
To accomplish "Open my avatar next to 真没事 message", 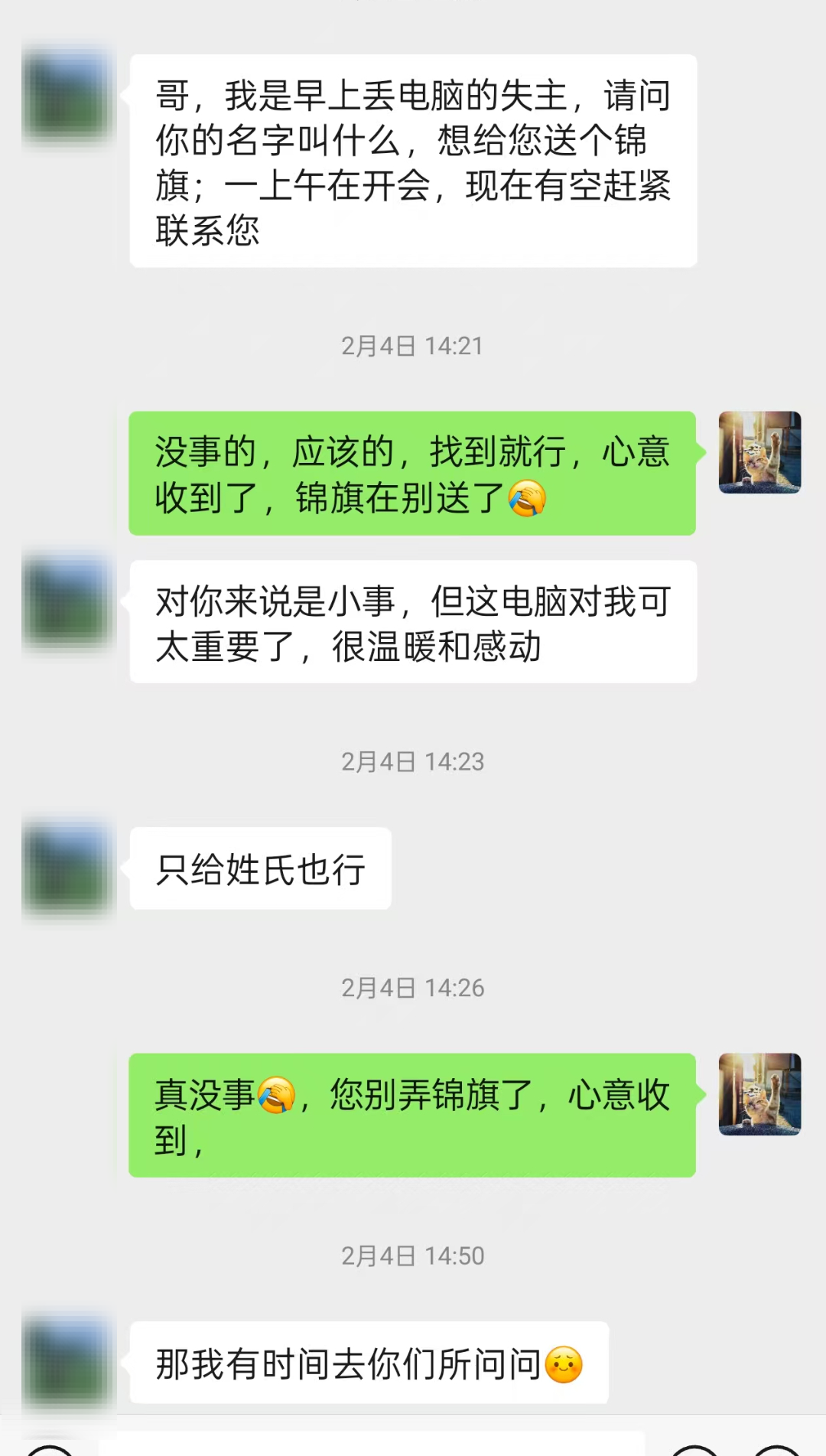I will click(x=759, y=1094).
